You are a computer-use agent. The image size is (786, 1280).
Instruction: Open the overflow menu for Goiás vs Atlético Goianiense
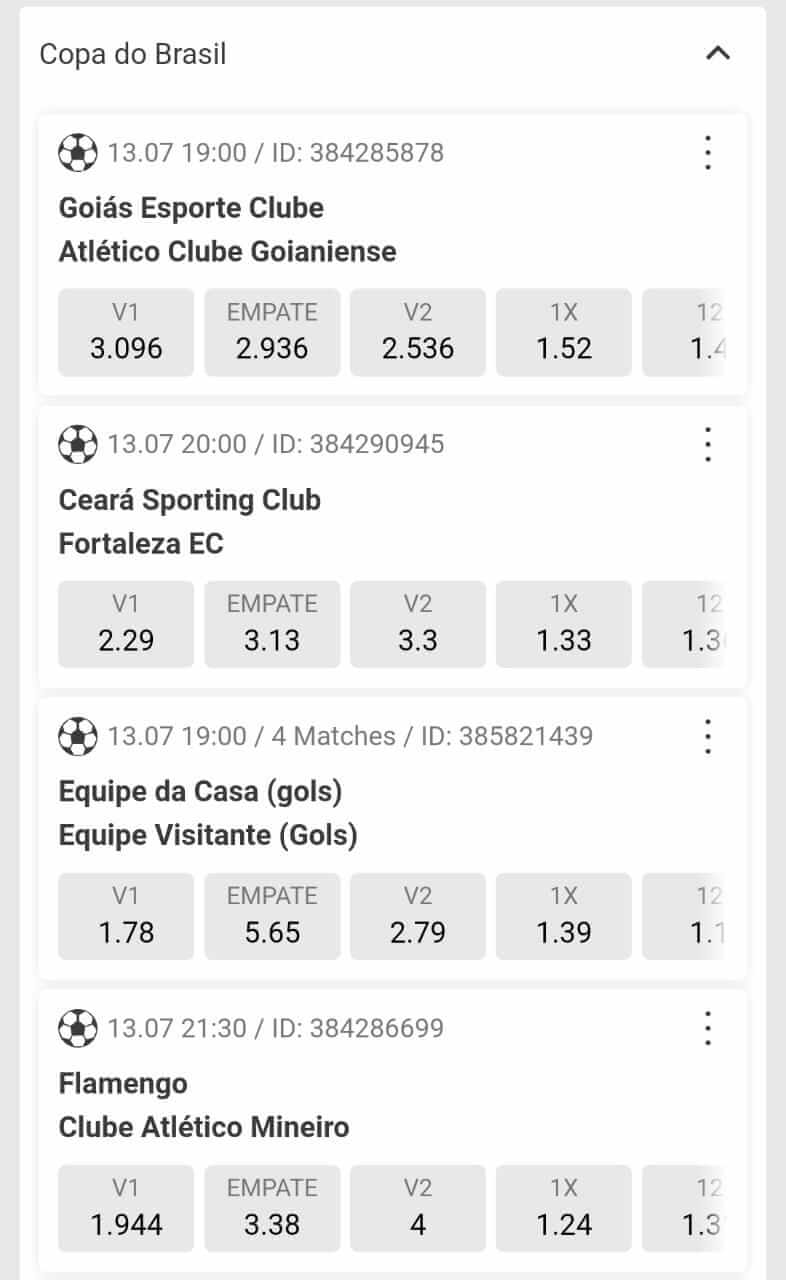(x=708, y=152)
